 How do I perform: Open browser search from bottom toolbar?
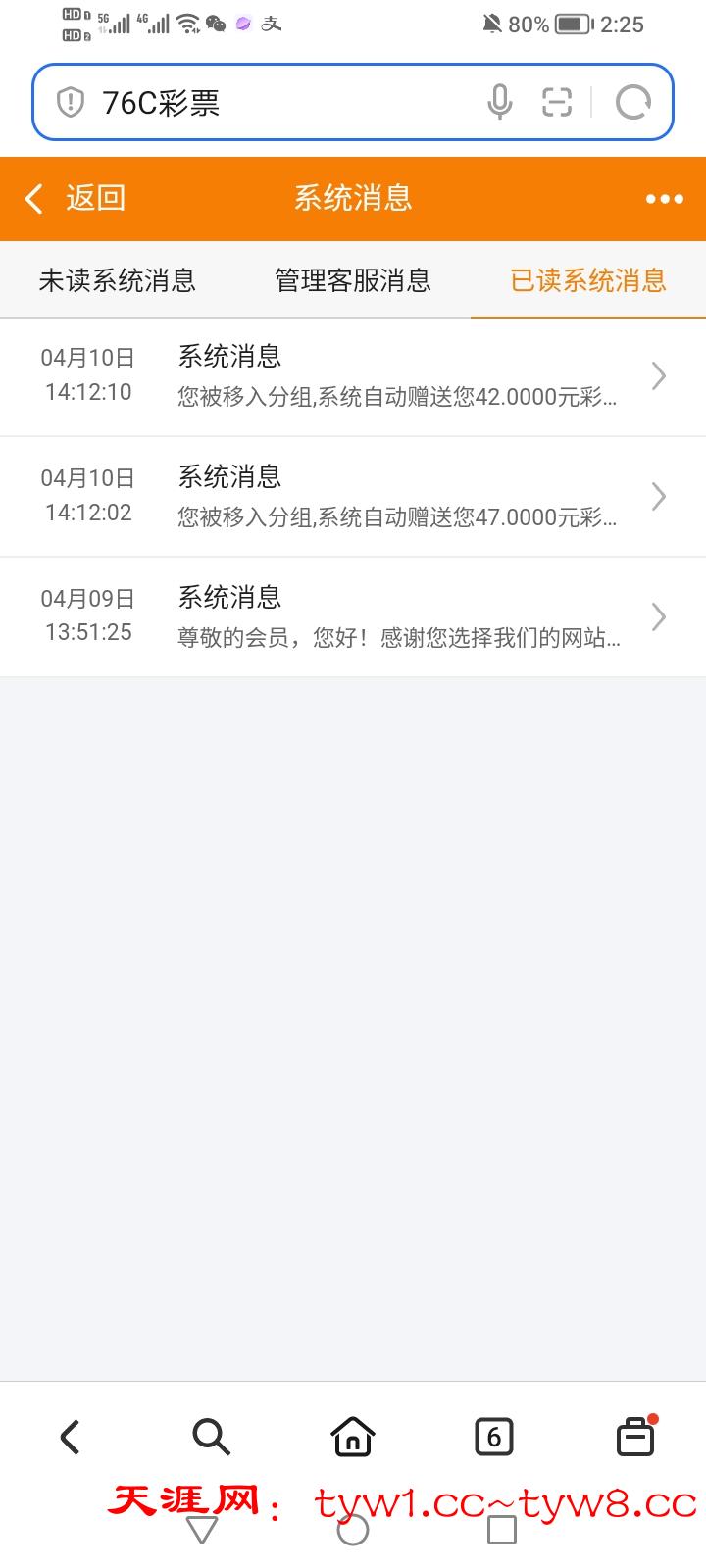coord(211,1438)
